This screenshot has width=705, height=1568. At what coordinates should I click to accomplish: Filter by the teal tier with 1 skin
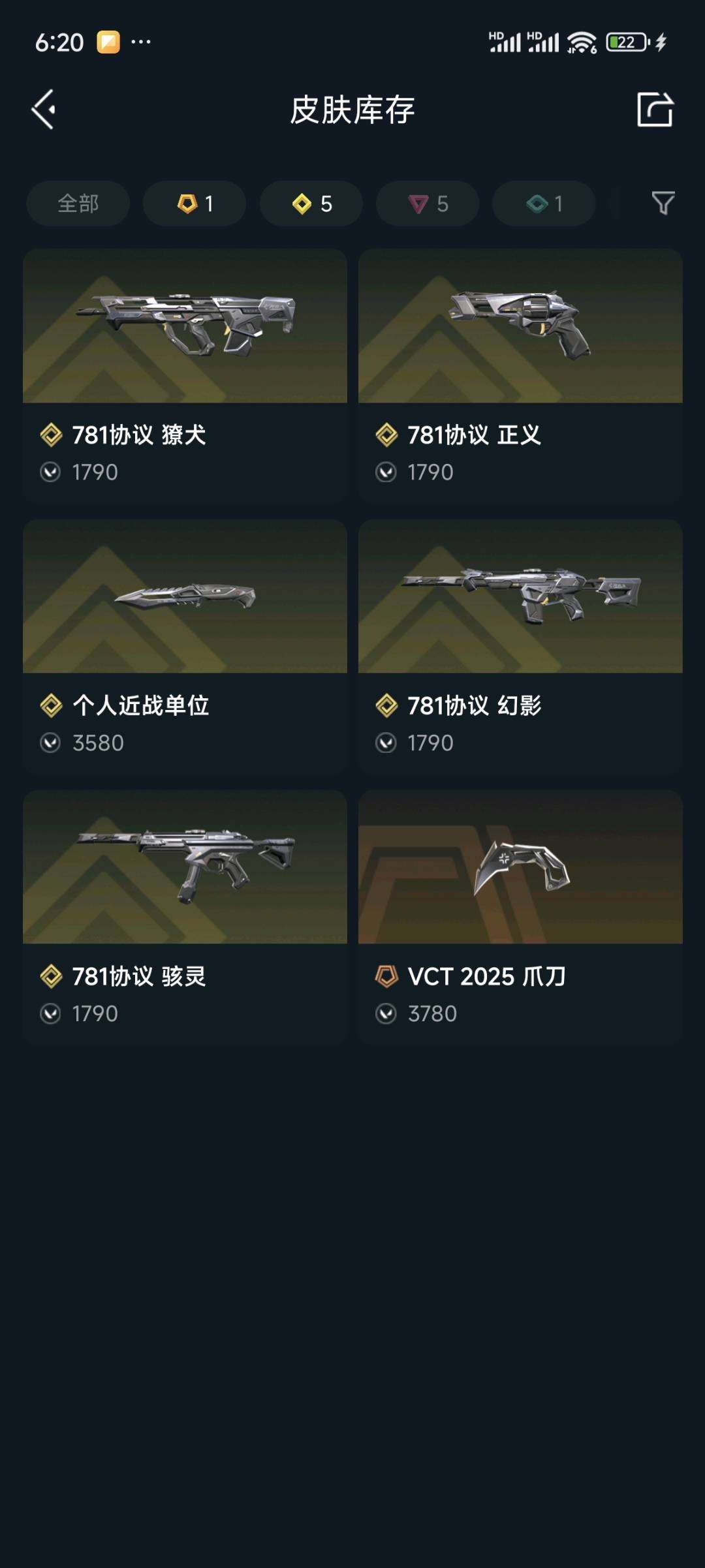[544, 204]
